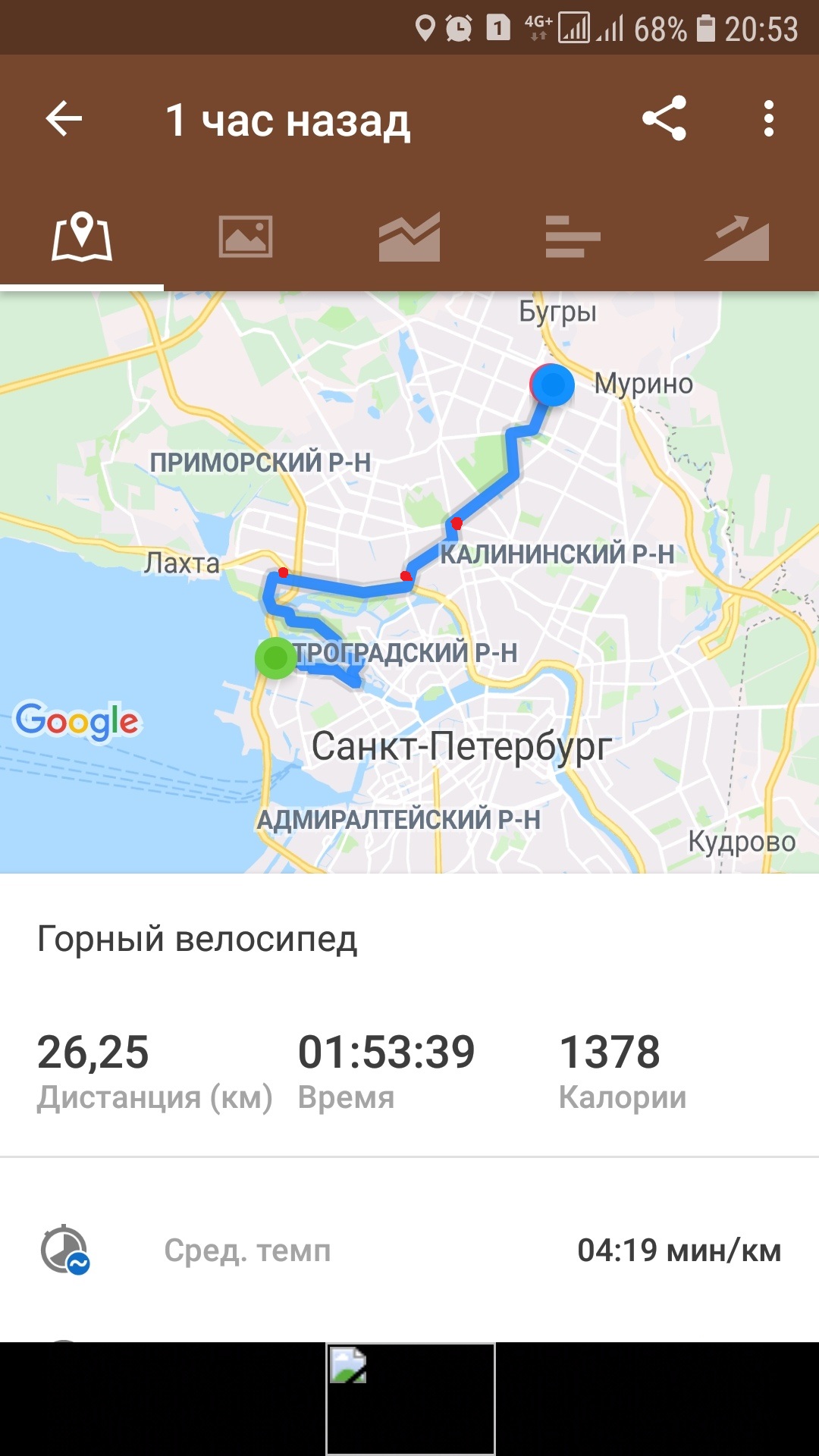Switch to the photos tab

click(245, 237)
